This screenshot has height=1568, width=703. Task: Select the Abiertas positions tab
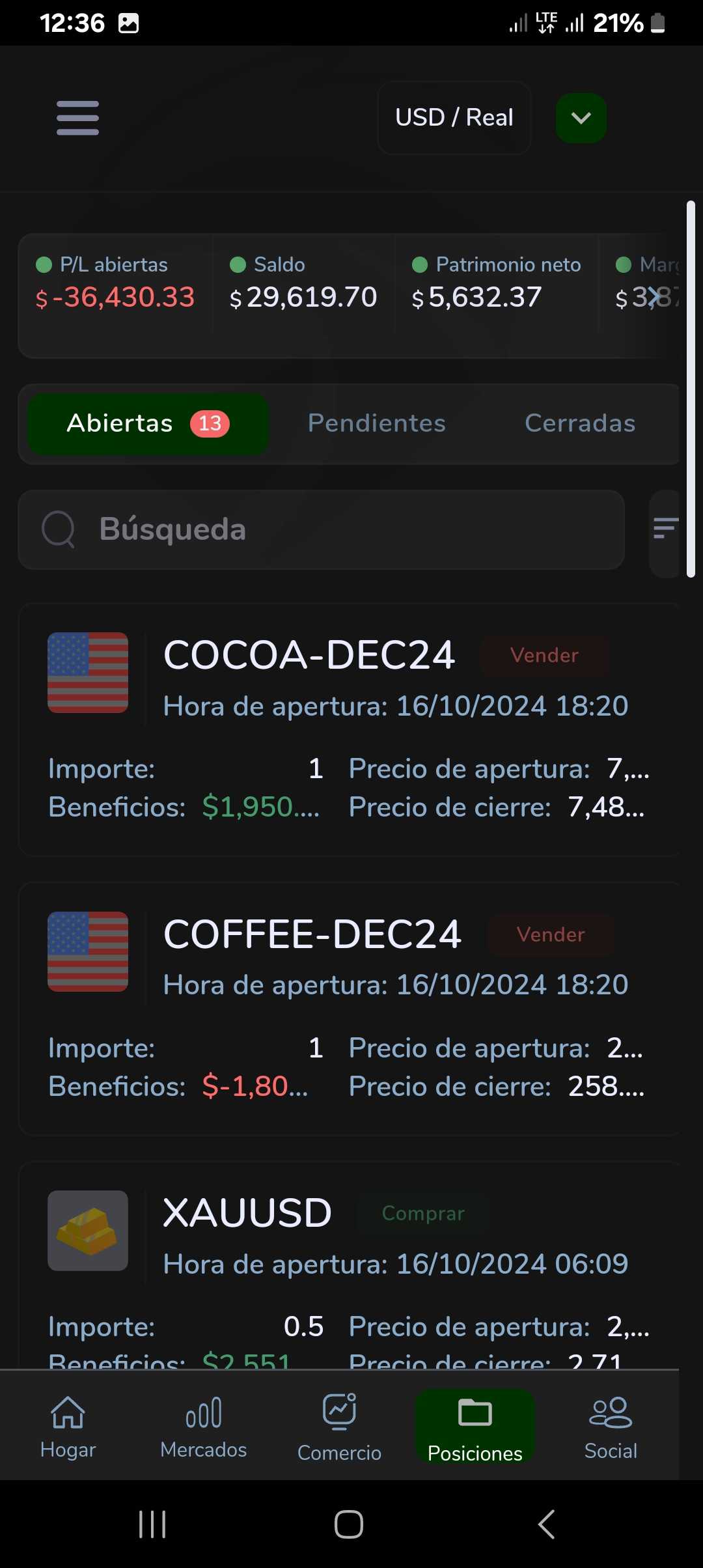pyautogui.click(x=148, y=423)
